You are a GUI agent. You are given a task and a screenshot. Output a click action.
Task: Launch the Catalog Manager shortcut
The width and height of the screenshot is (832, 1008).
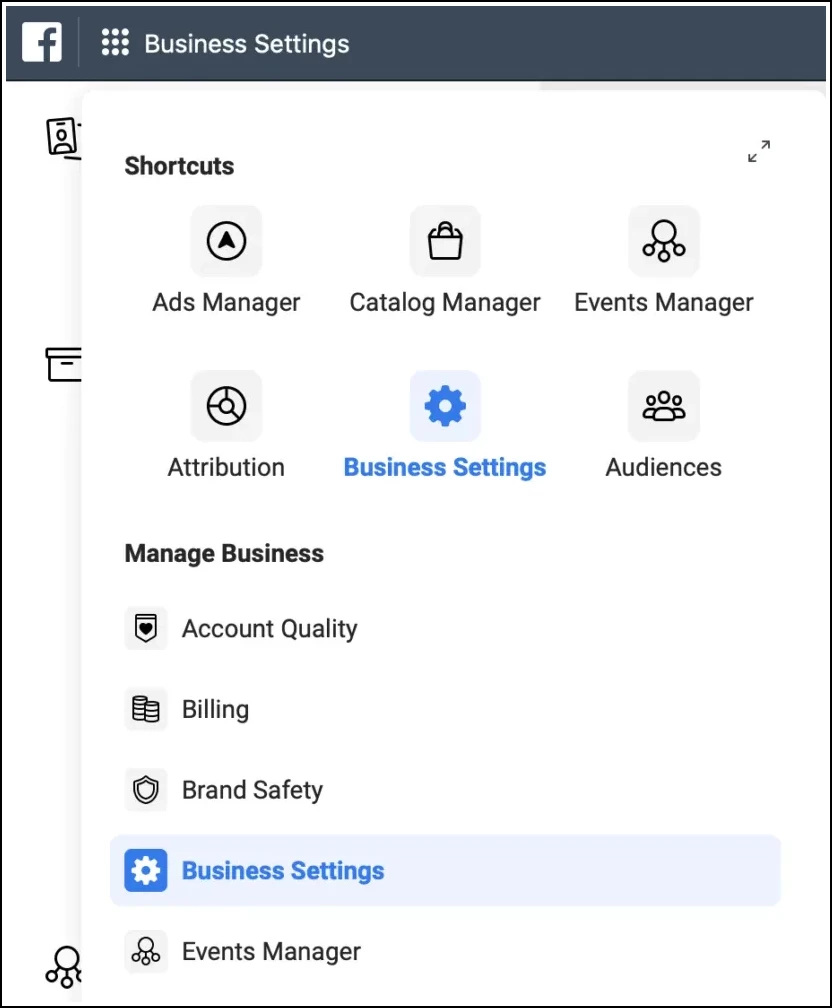click(445, 241)
